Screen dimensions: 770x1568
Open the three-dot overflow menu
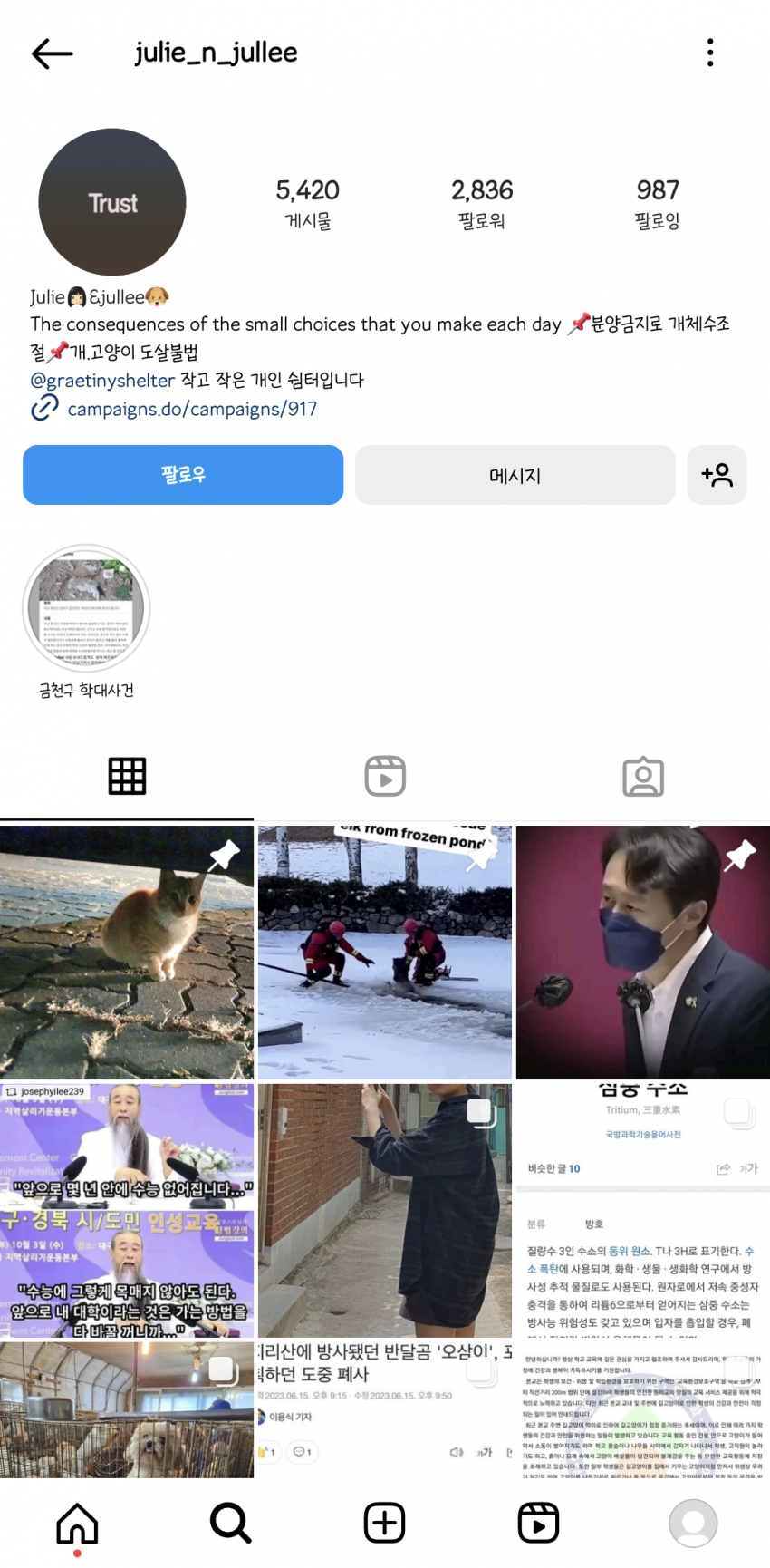pyautogui.click(x=710, y=53)
